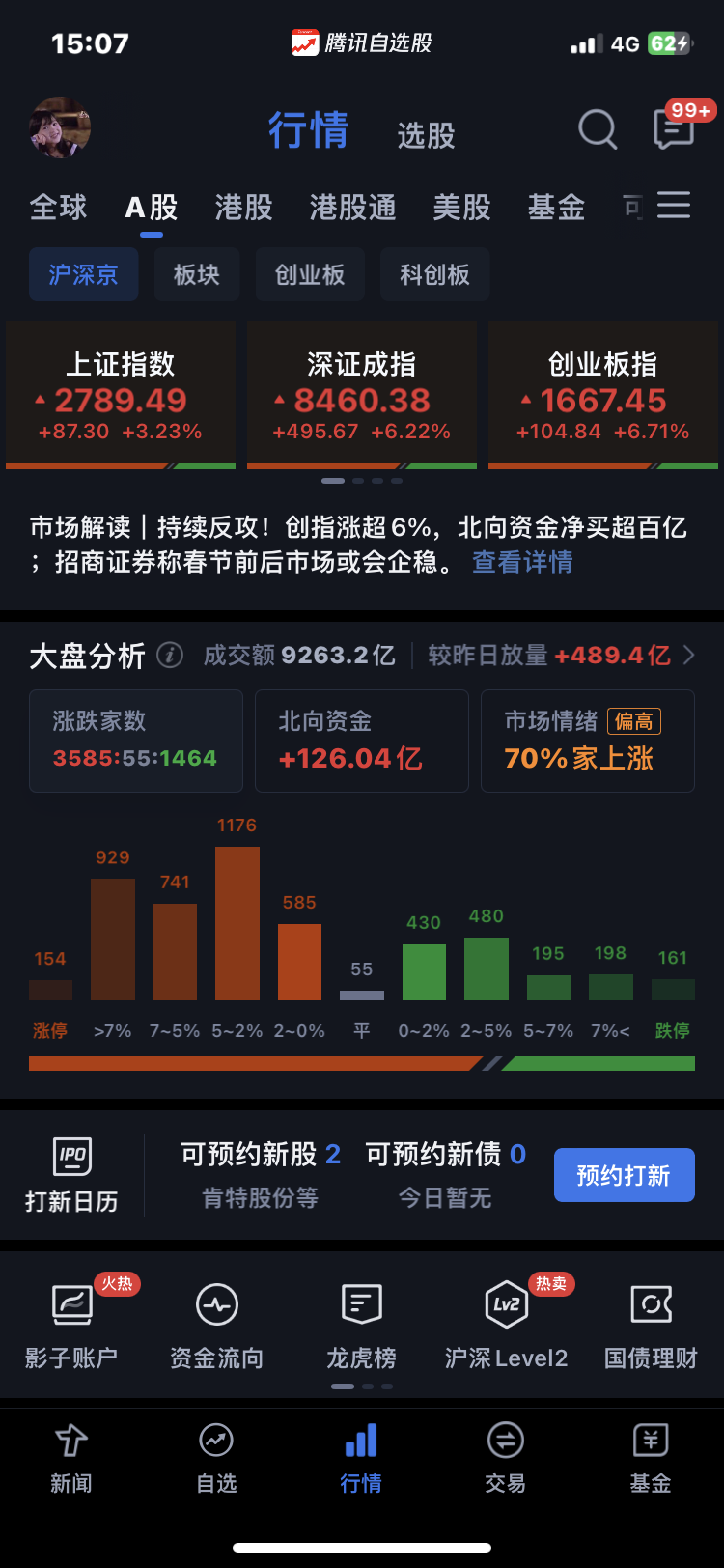Select the 港股 market tab

pyautogui.click(x=243, y=207)
